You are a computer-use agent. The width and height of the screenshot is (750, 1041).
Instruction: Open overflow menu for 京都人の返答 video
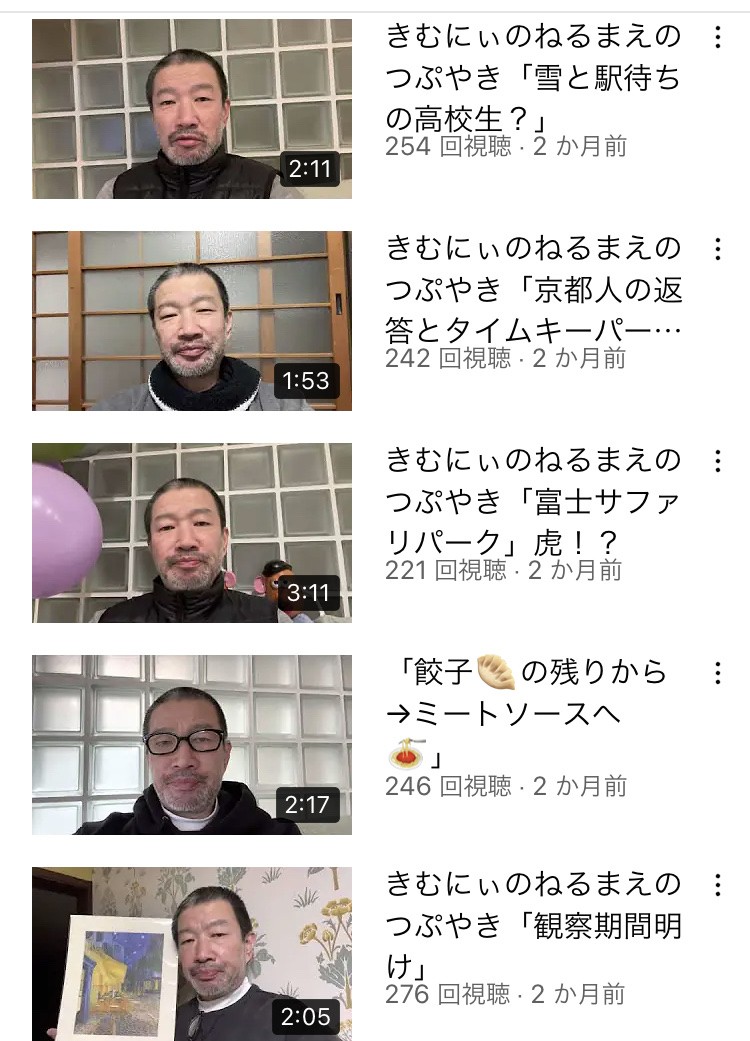[x=717, y=249]
